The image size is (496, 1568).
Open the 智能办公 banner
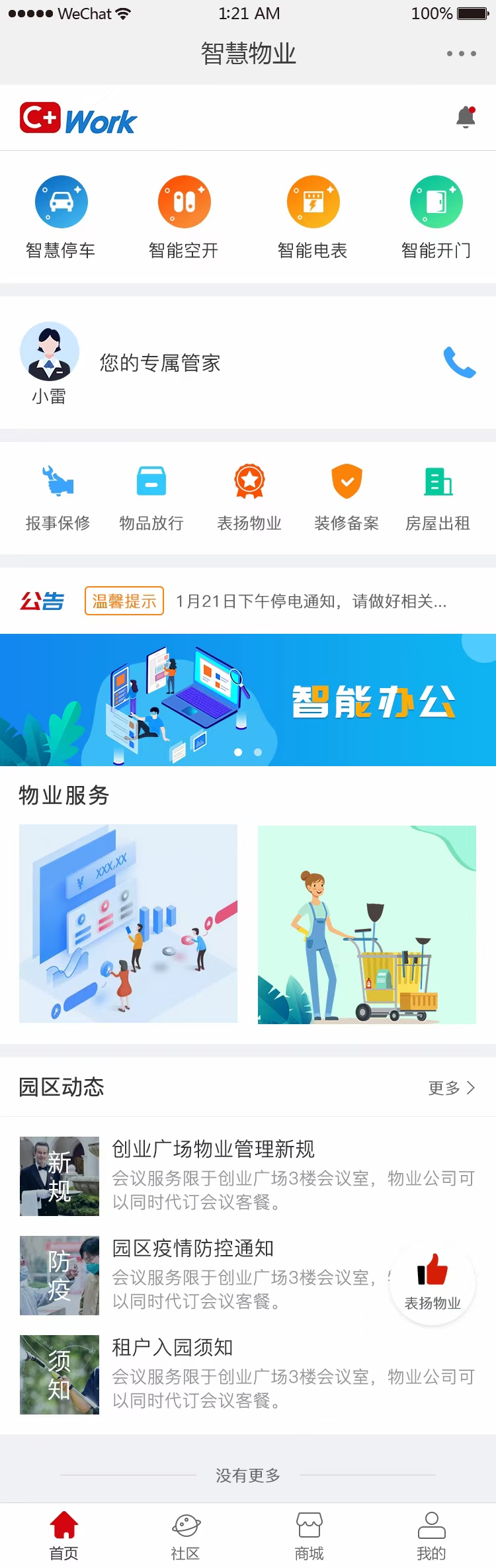pos(248,700)
